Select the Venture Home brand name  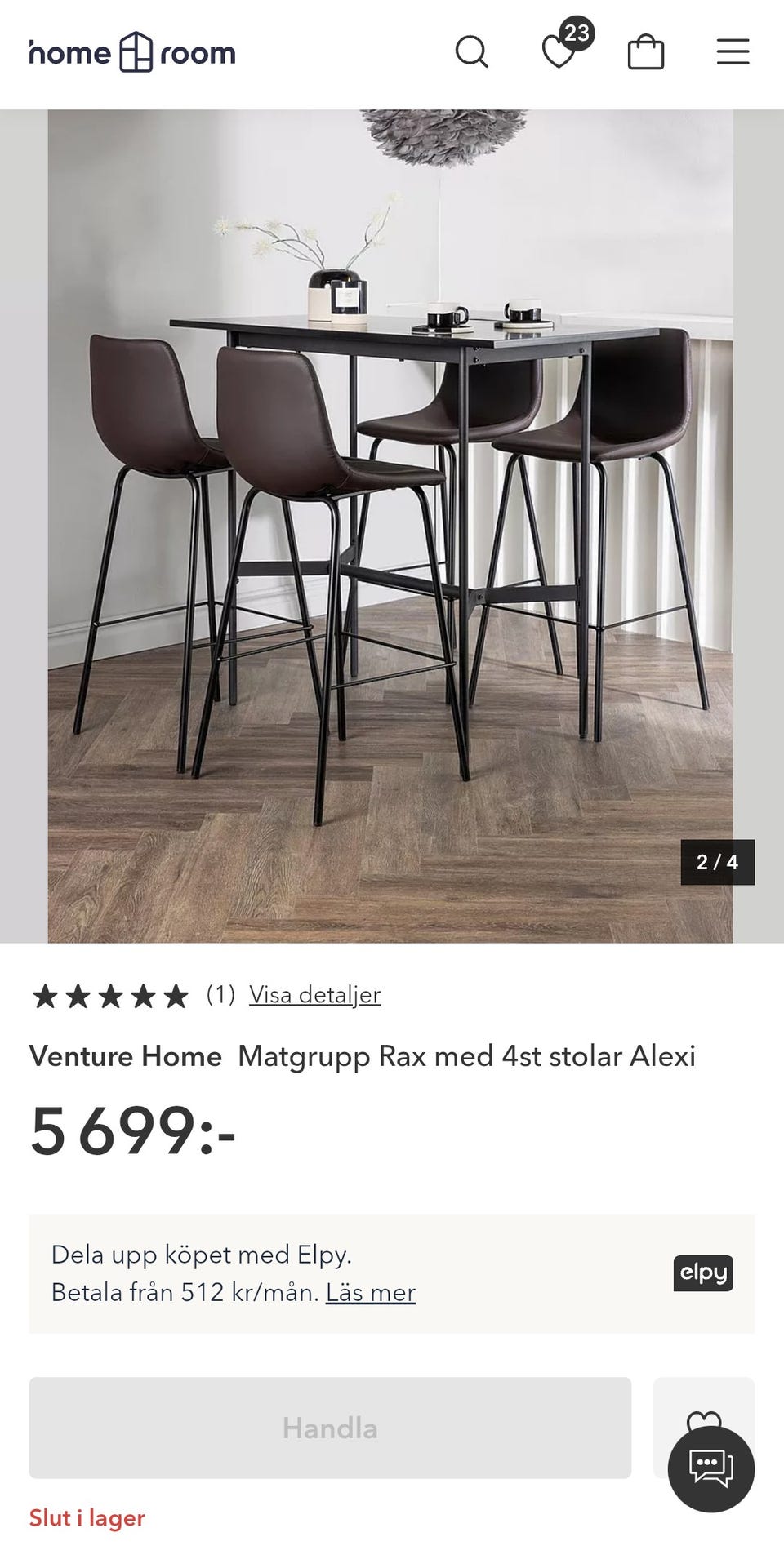125,1055
